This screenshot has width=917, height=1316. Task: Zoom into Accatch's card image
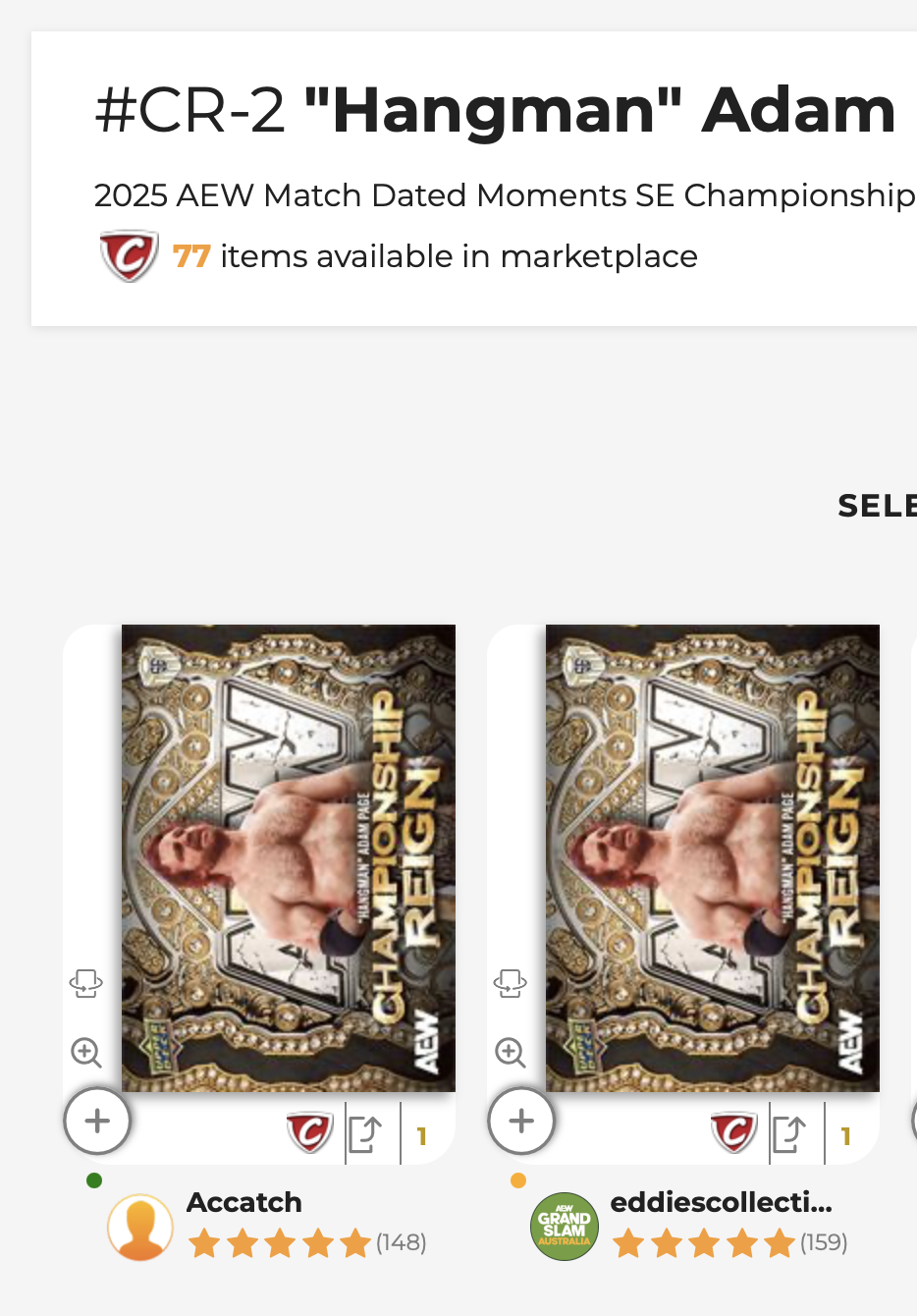(86, 1053)
